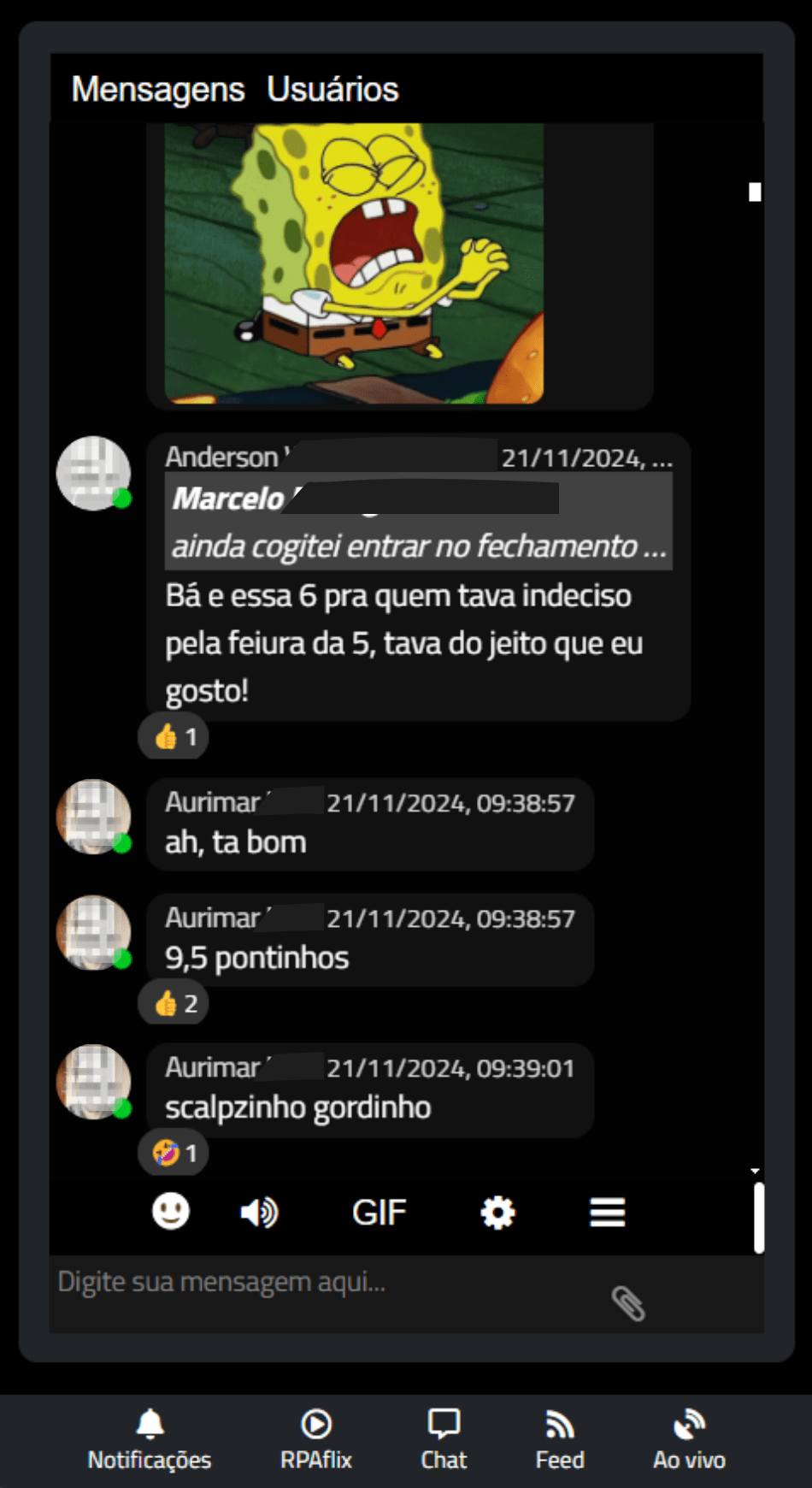Switch to Ao vivo
Image resolution: width=812 pixels, height=1488 pixels.
(x=689, y=1441)
